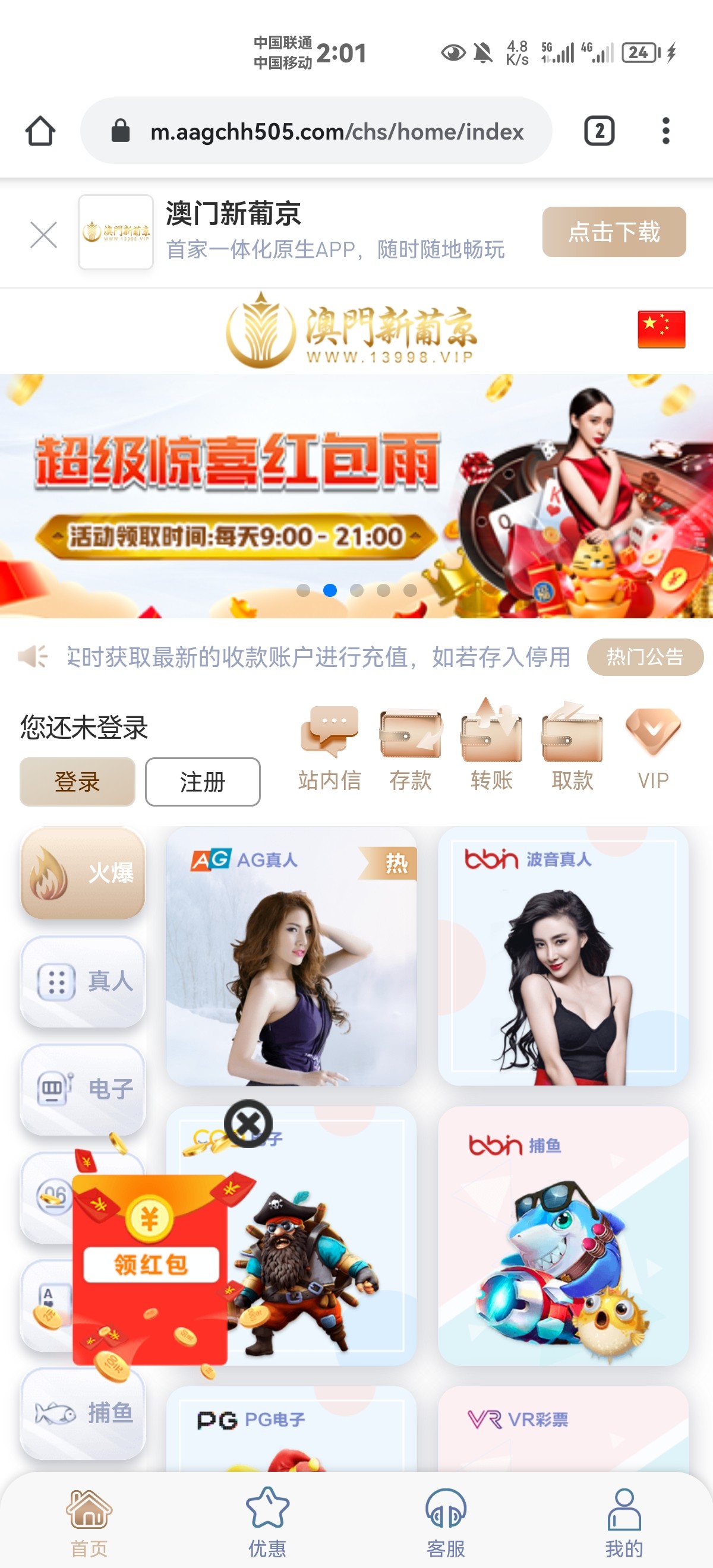The image size is (713, 1568).
Task: Switch to the 优惠 tab
Action: point(267,1520)
